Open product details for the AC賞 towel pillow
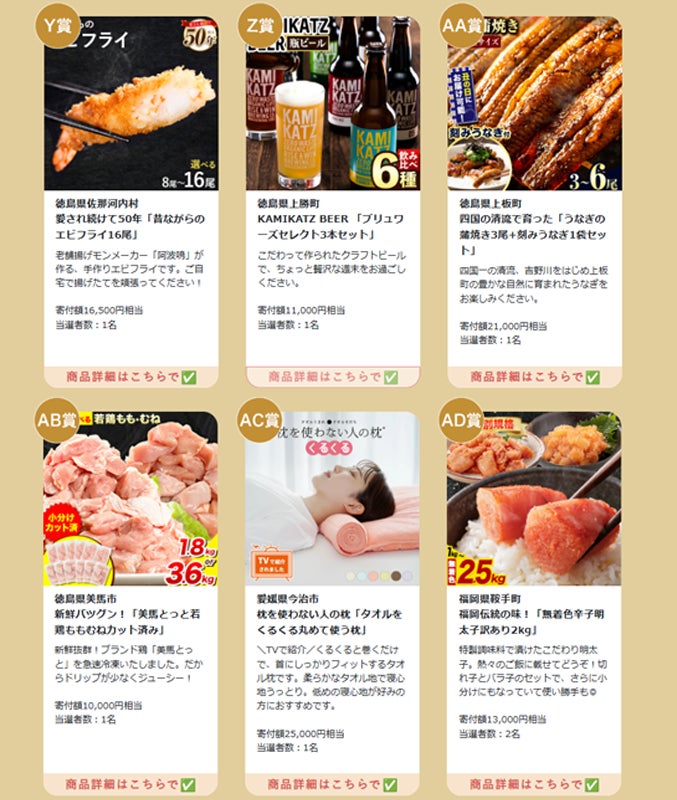This screenshot has height=800, width=677. pyautogui.click(x=333, y=784)
